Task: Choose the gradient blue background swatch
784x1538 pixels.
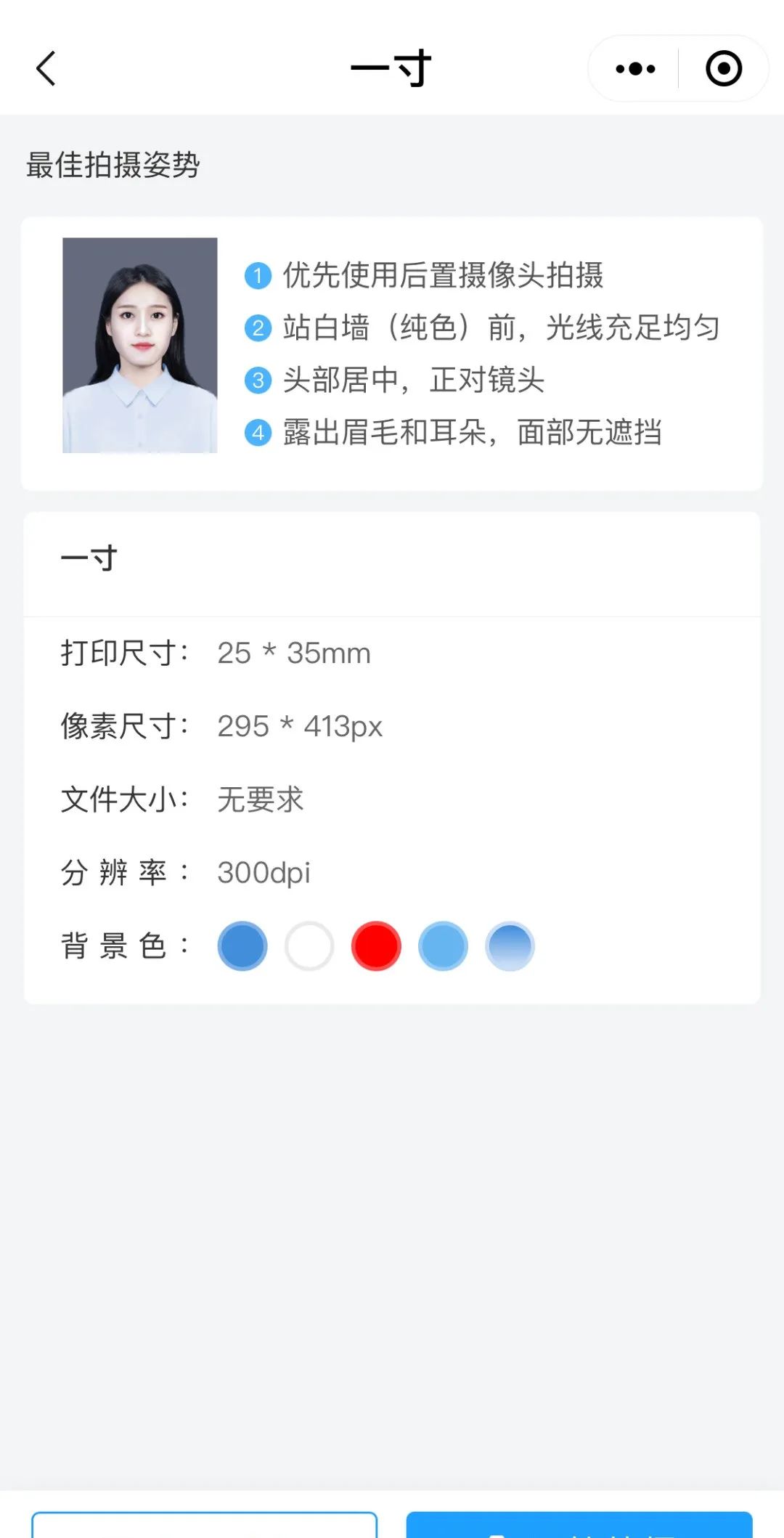Action: (510, 945)
